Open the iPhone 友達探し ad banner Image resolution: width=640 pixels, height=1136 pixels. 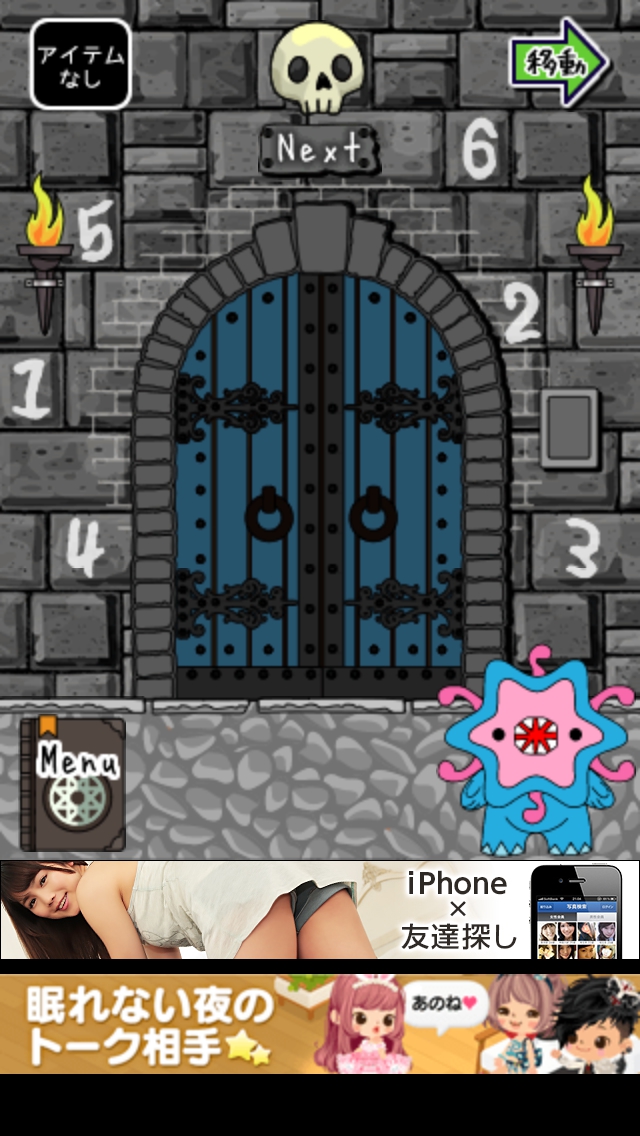[x=320, y=909]
